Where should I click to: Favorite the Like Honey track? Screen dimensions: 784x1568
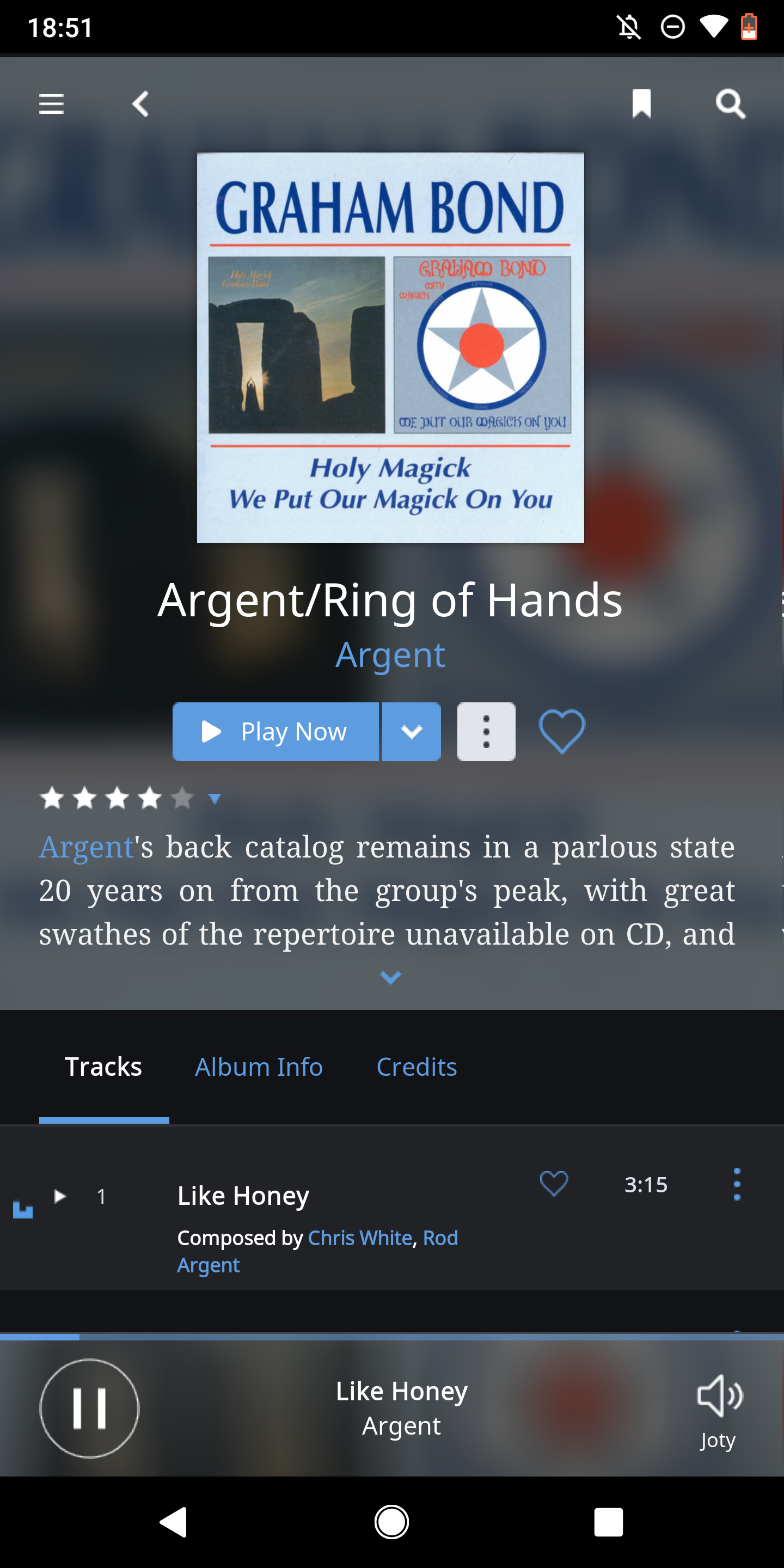(554, 1184)
